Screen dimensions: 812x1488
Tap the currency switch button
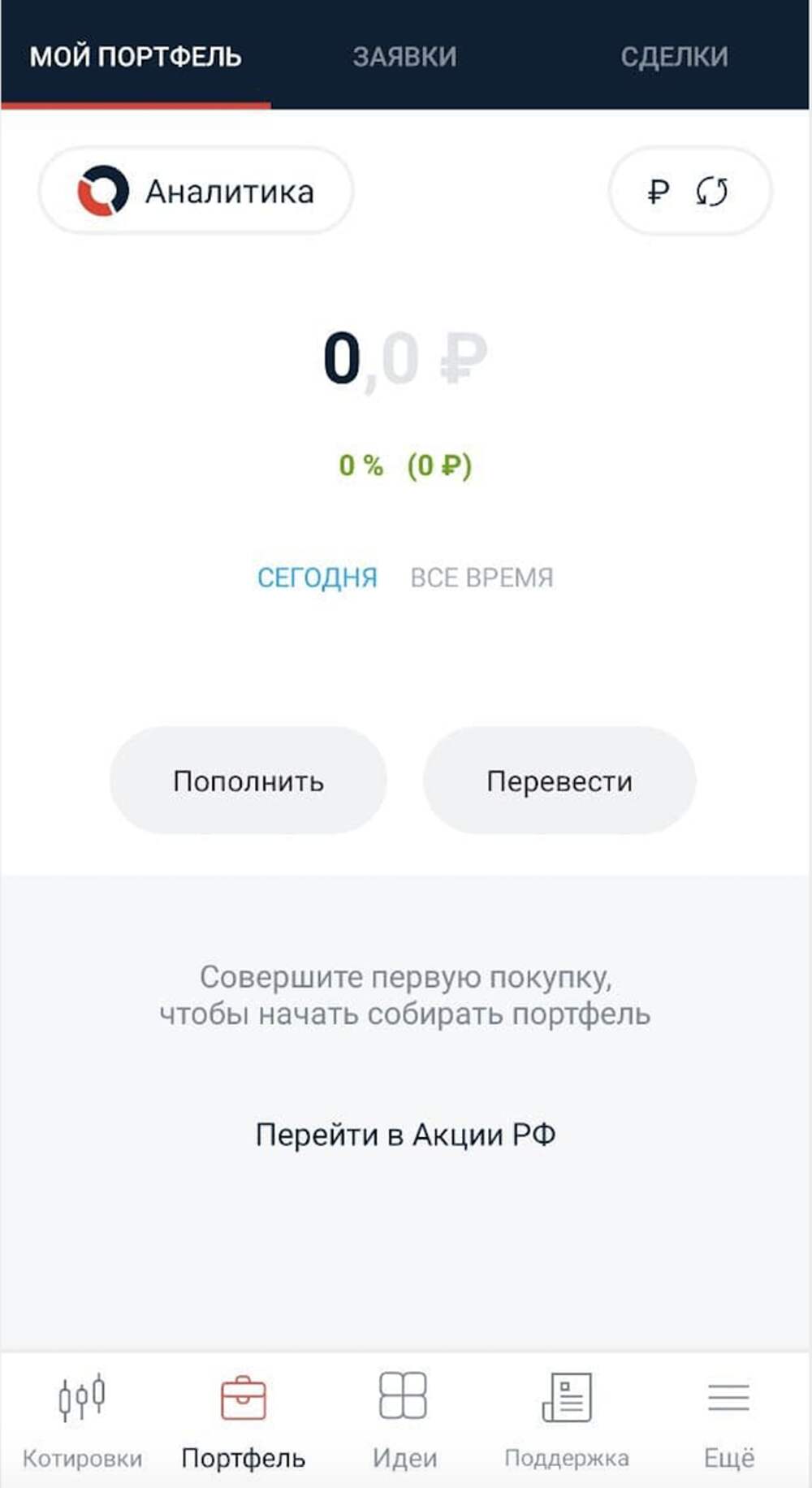click(x=689, y=192)
